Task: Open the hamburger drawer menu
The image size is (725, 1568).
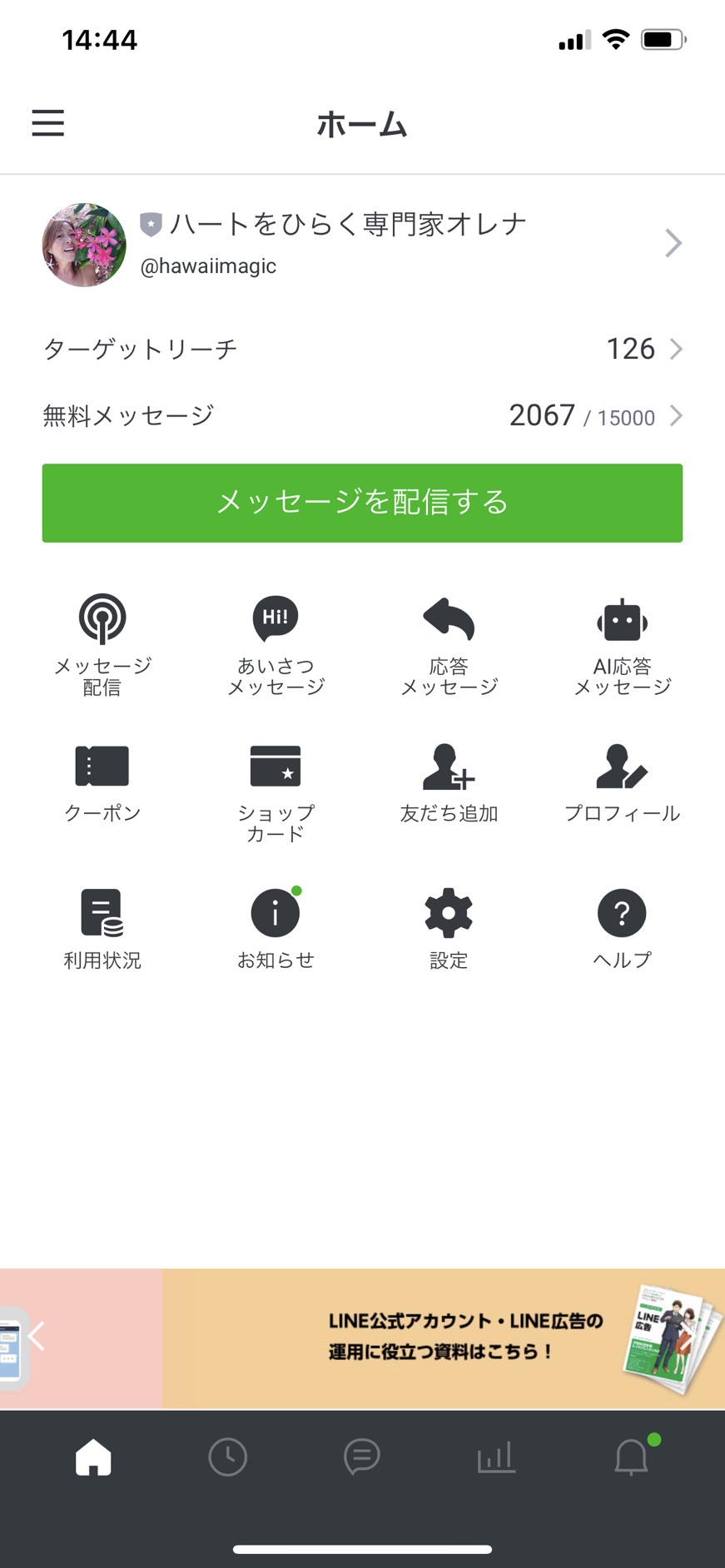Action: coord(47,123)
